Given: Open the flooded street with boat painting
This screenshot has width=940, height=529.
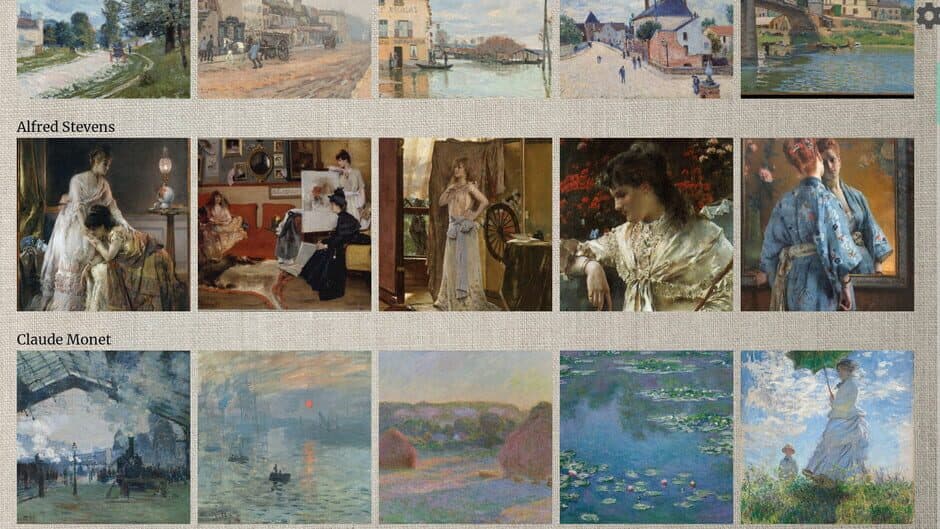Looking at the screenshot, I should (x=465, y=48).
